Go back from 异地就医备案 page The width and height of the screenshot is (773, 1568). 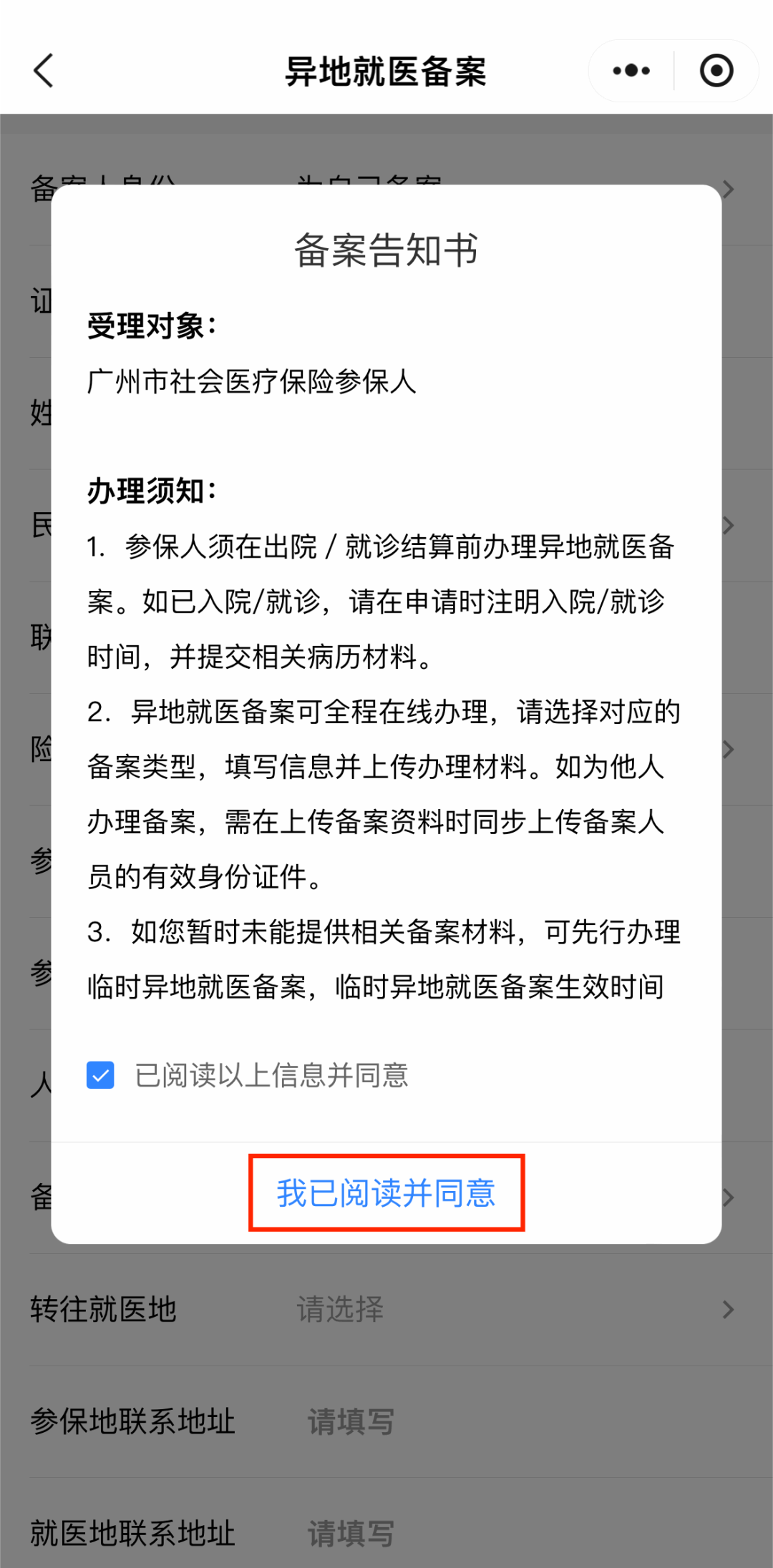[44, 71]
